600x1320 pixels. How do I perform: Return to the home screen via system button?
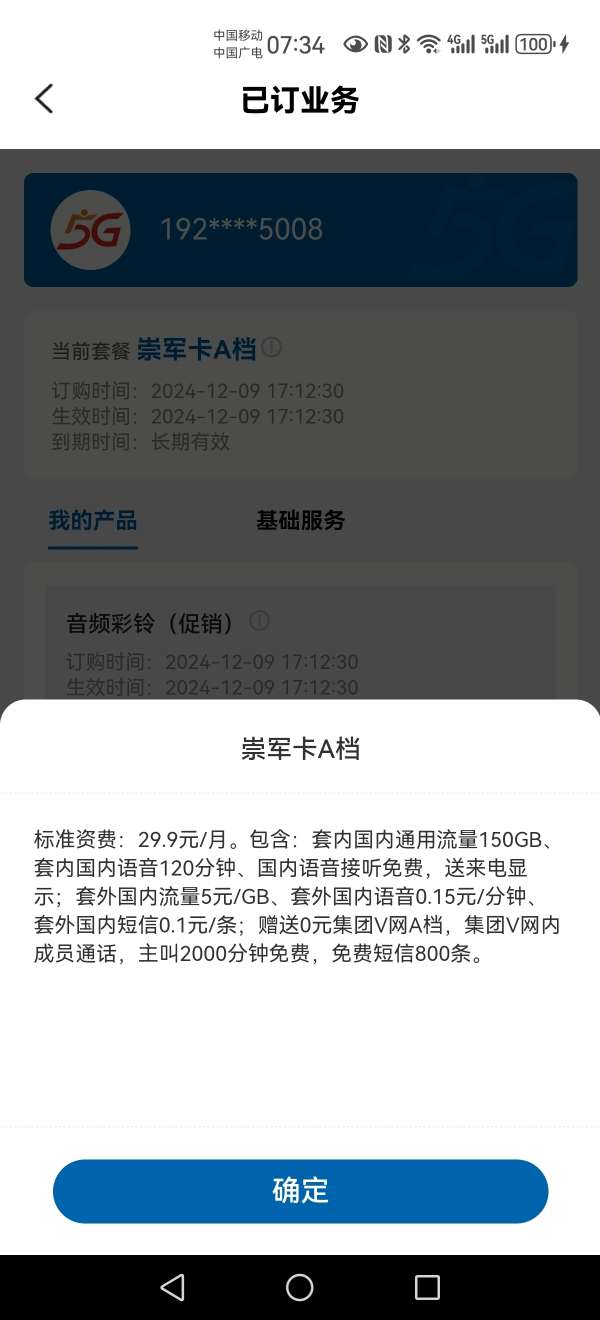[x=300, y=1287]
